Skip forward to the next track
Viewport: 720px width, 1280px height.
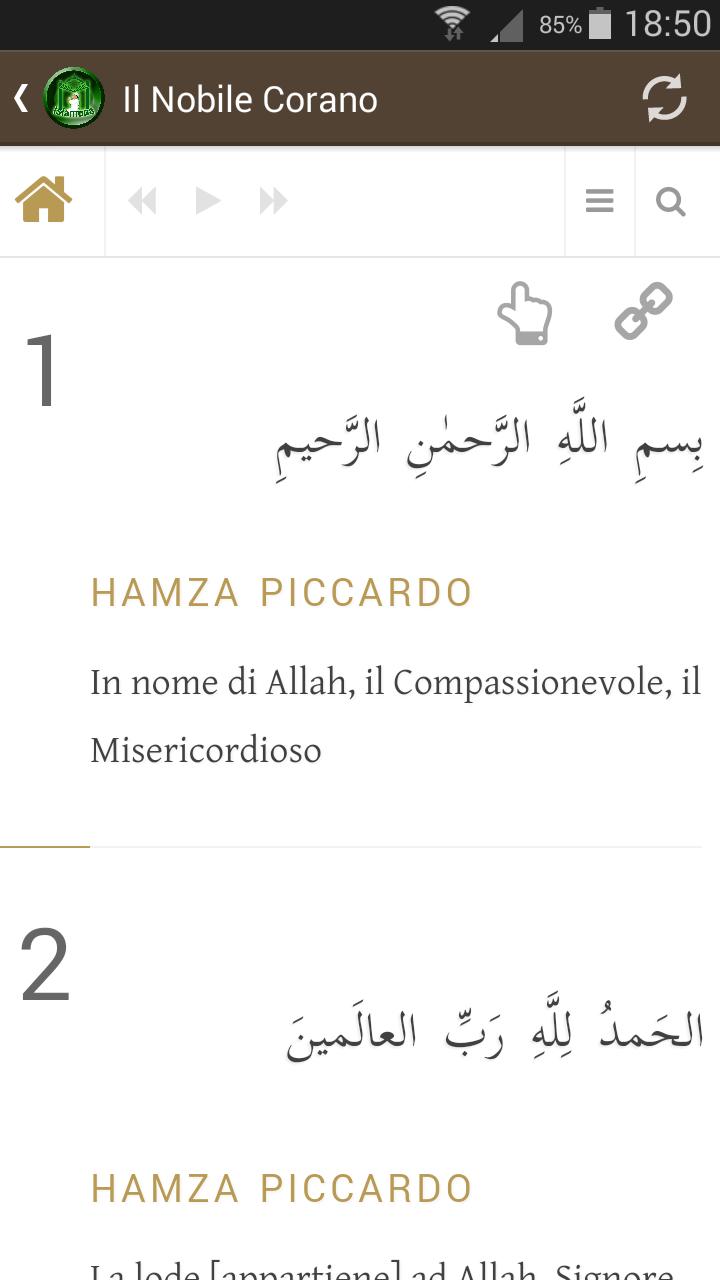(x=273, y=201)
